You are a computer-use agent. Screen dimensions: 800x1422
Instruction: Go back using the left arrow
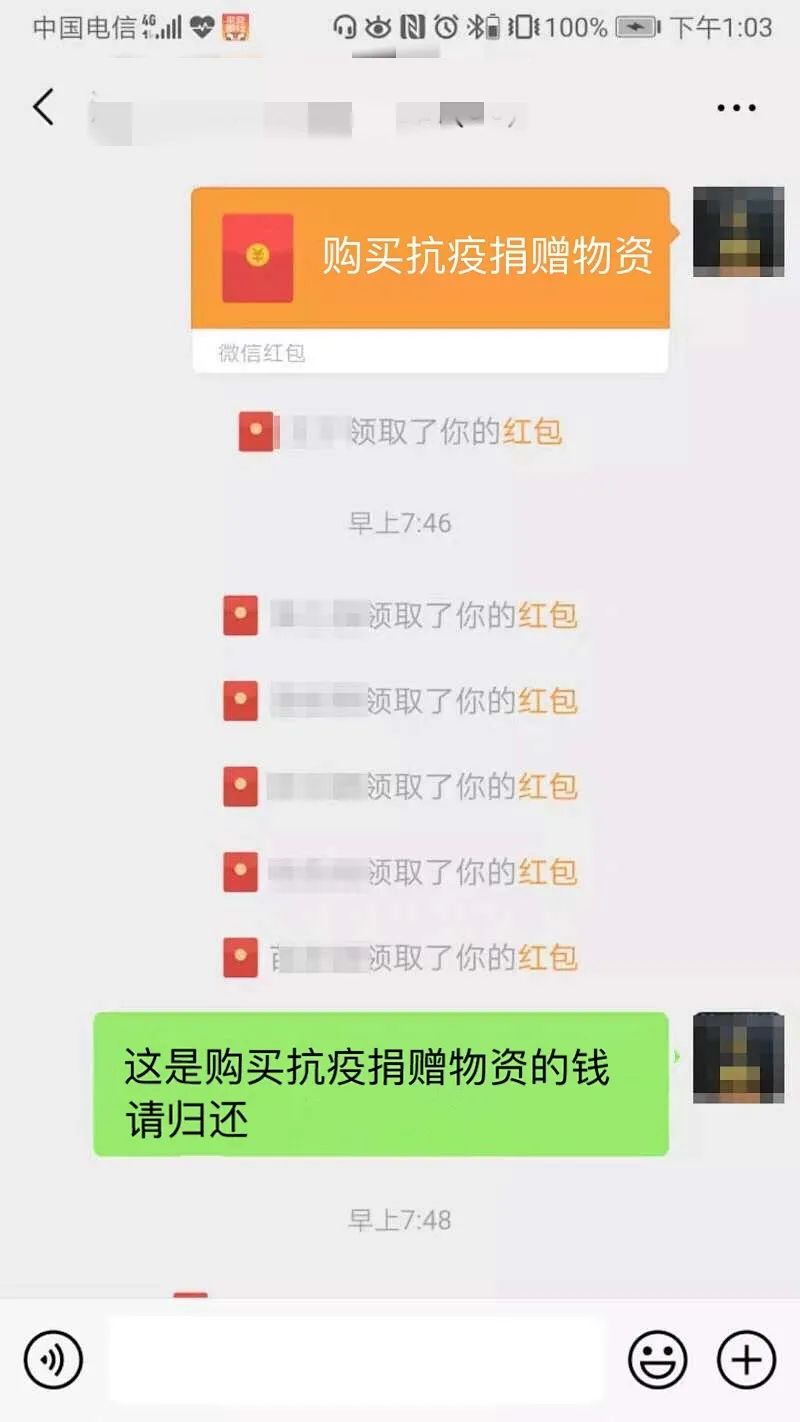click(x=42, y=107)
